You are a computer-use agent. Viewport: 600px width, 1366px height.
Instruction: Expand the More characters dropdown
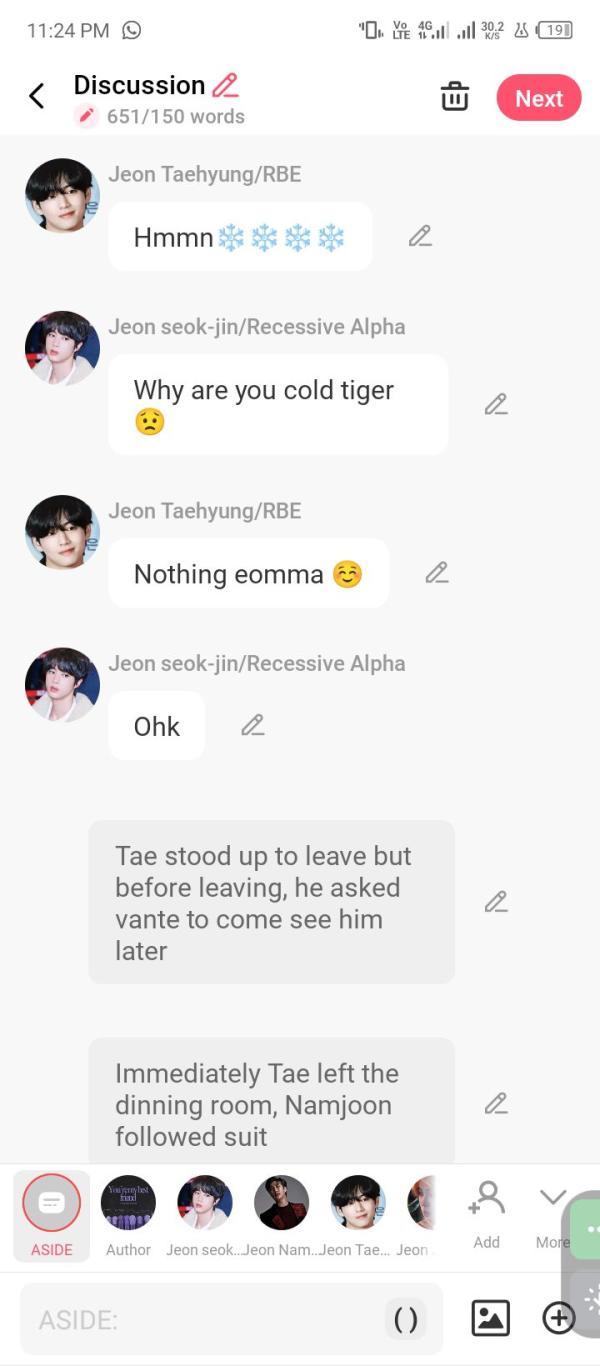coord(552,1214)
